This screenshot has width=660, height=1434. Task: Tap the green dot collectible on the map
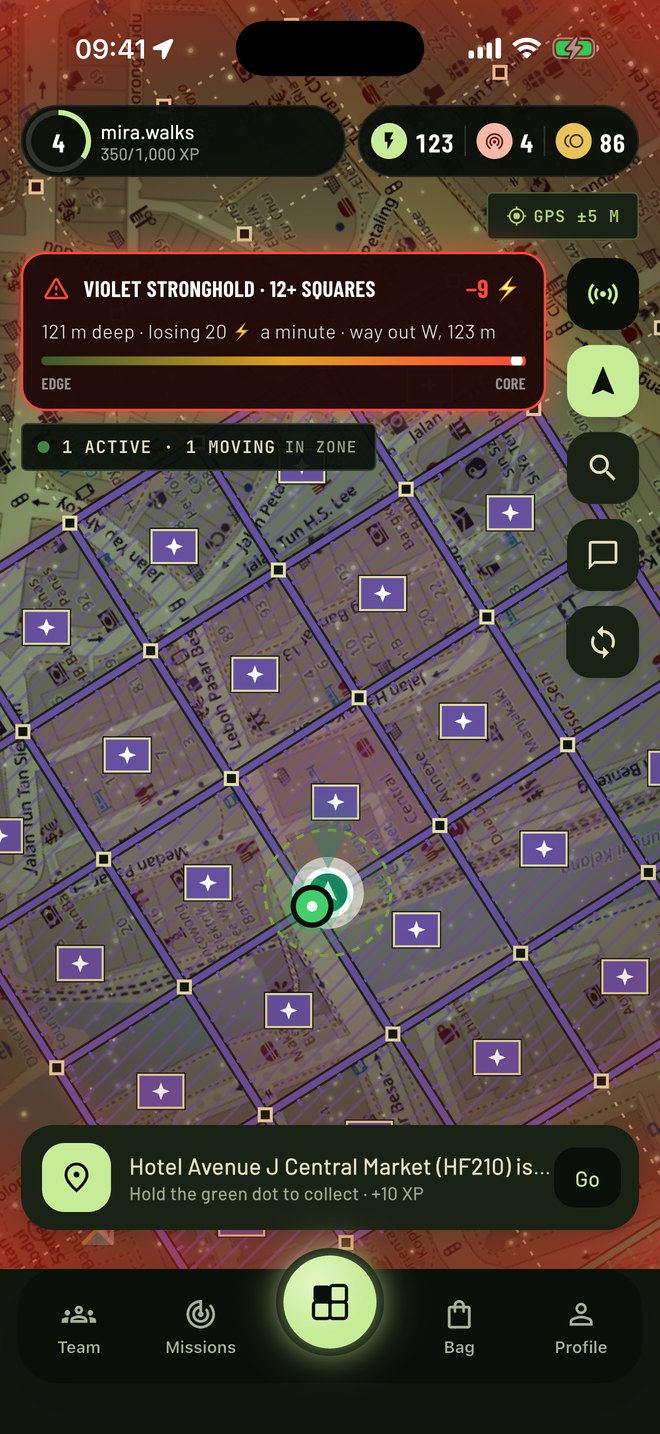point(312,906)
